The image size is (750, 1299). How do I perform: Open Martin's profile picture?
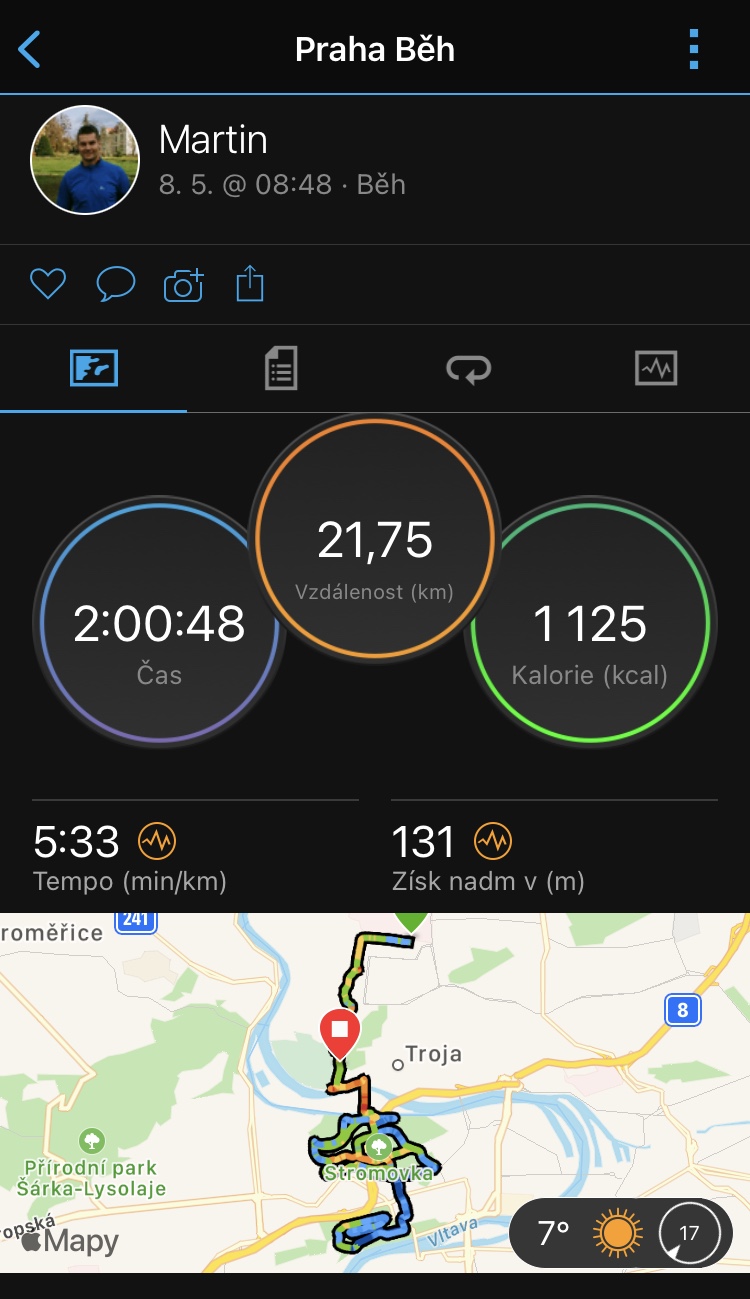84,160
